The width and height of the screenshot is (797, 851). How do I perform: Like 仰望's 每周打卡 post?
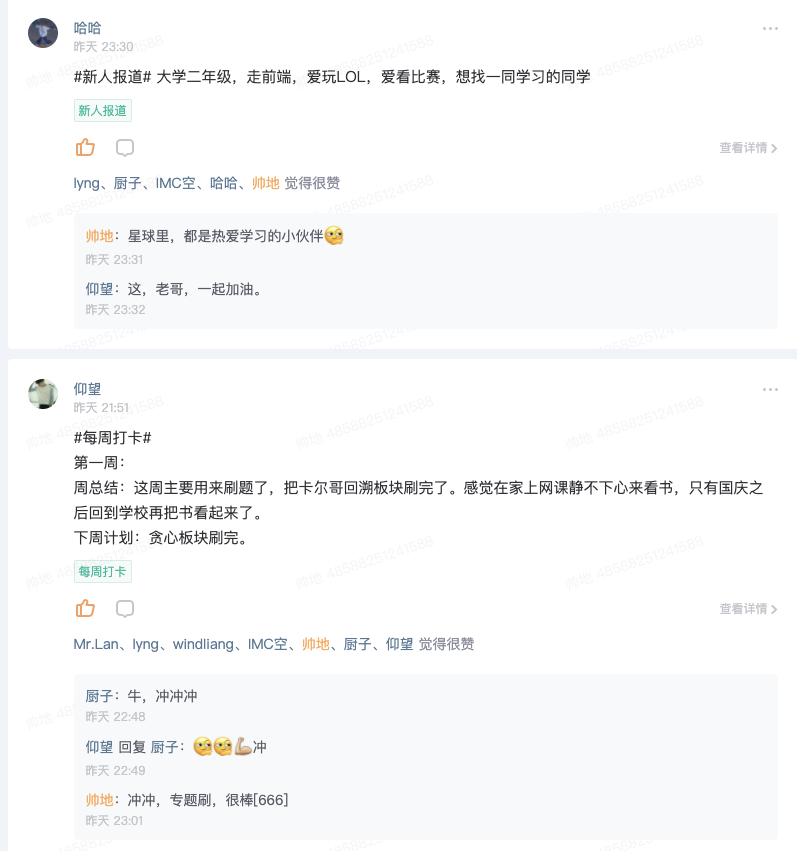tap(86, 608)
